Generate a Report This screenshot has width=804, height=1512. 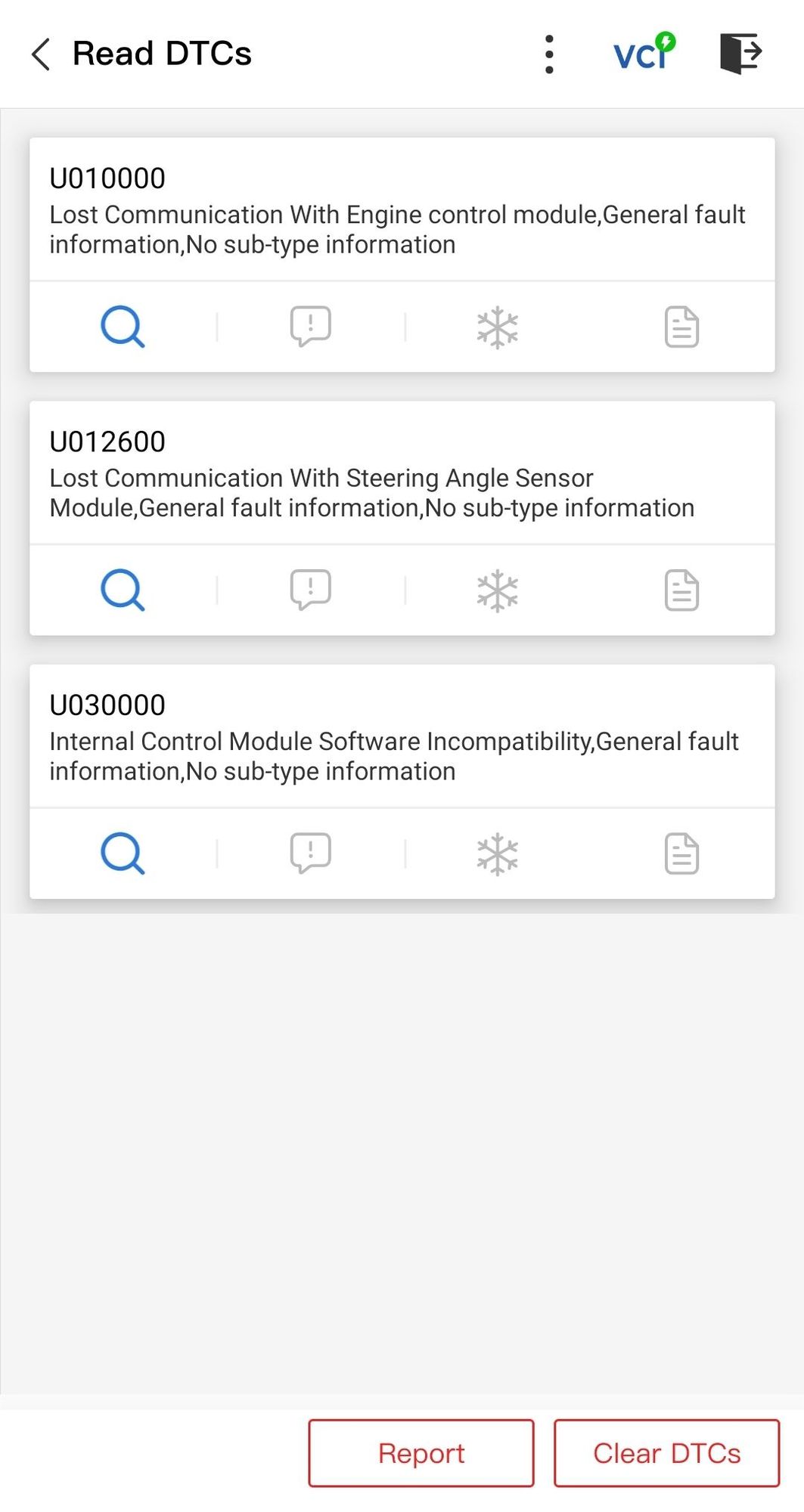(x=421, y=1453)
